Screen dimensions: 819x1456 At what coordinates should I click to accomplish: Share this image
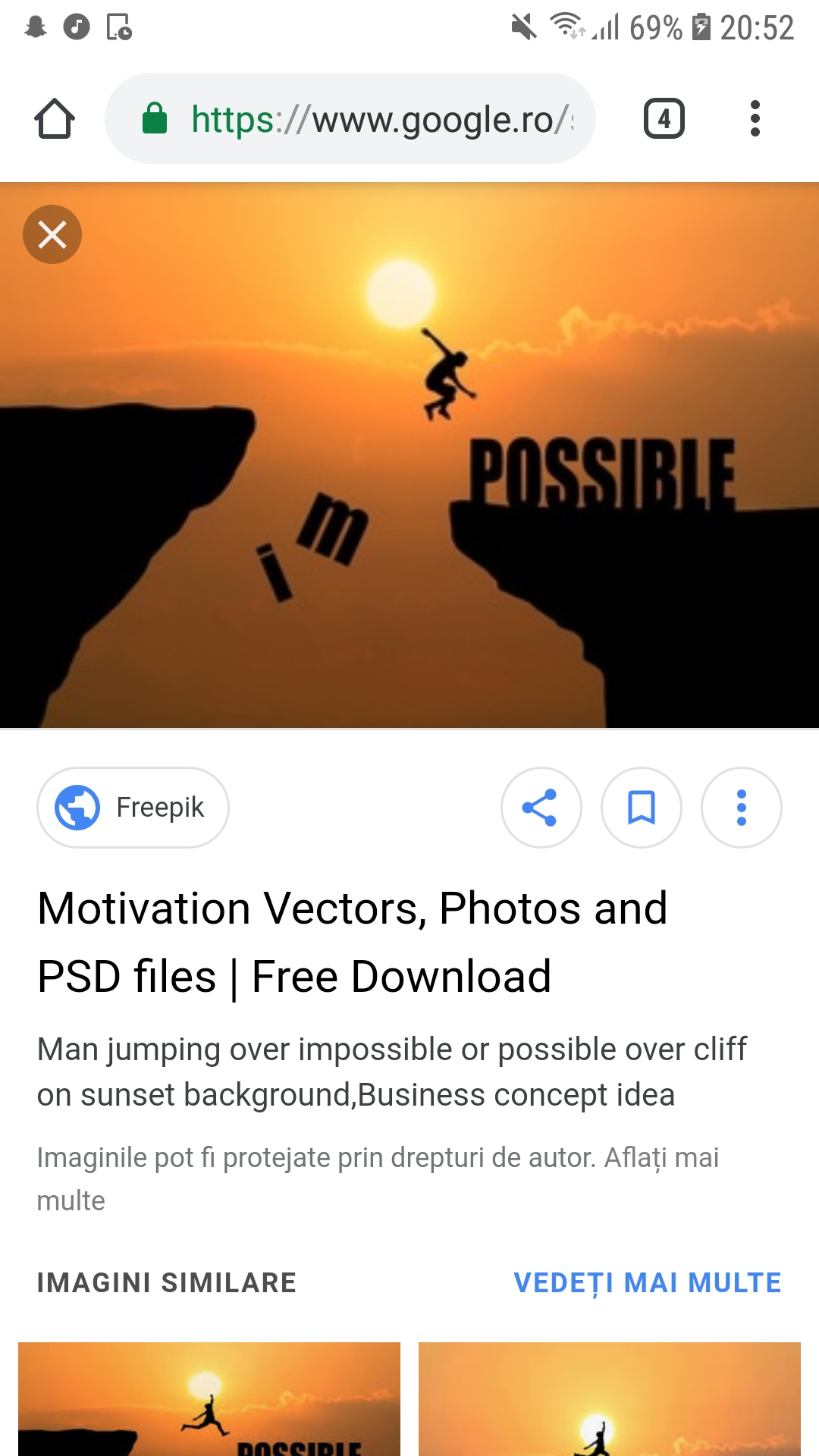[x=541, y=808]
